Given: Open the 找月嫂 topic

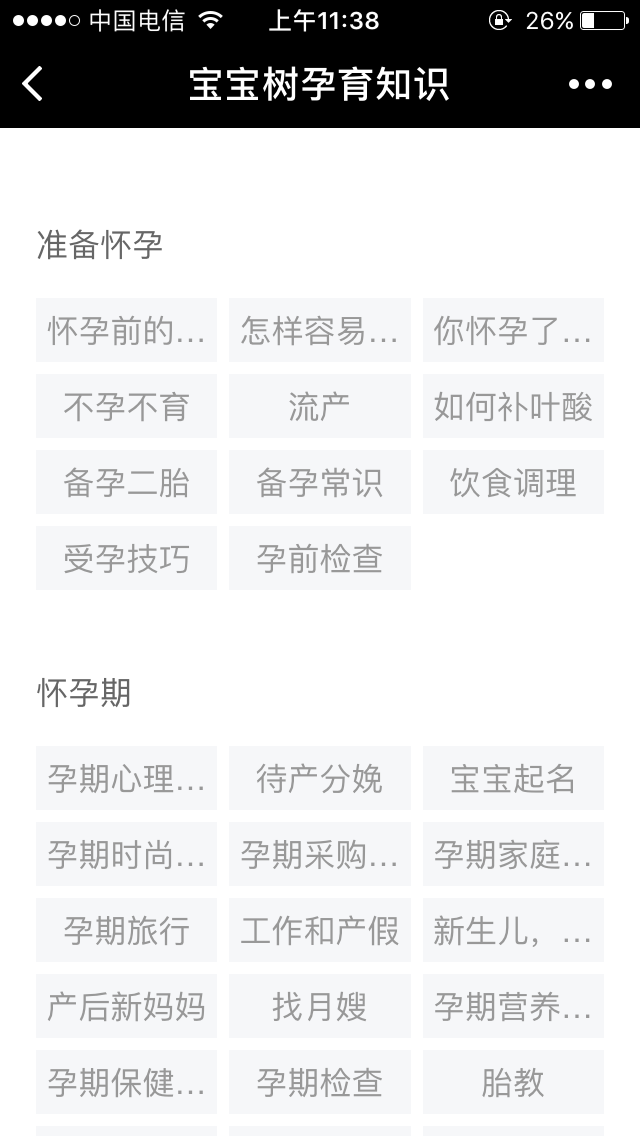Looking at the screenshot, I should (319, 1006).
